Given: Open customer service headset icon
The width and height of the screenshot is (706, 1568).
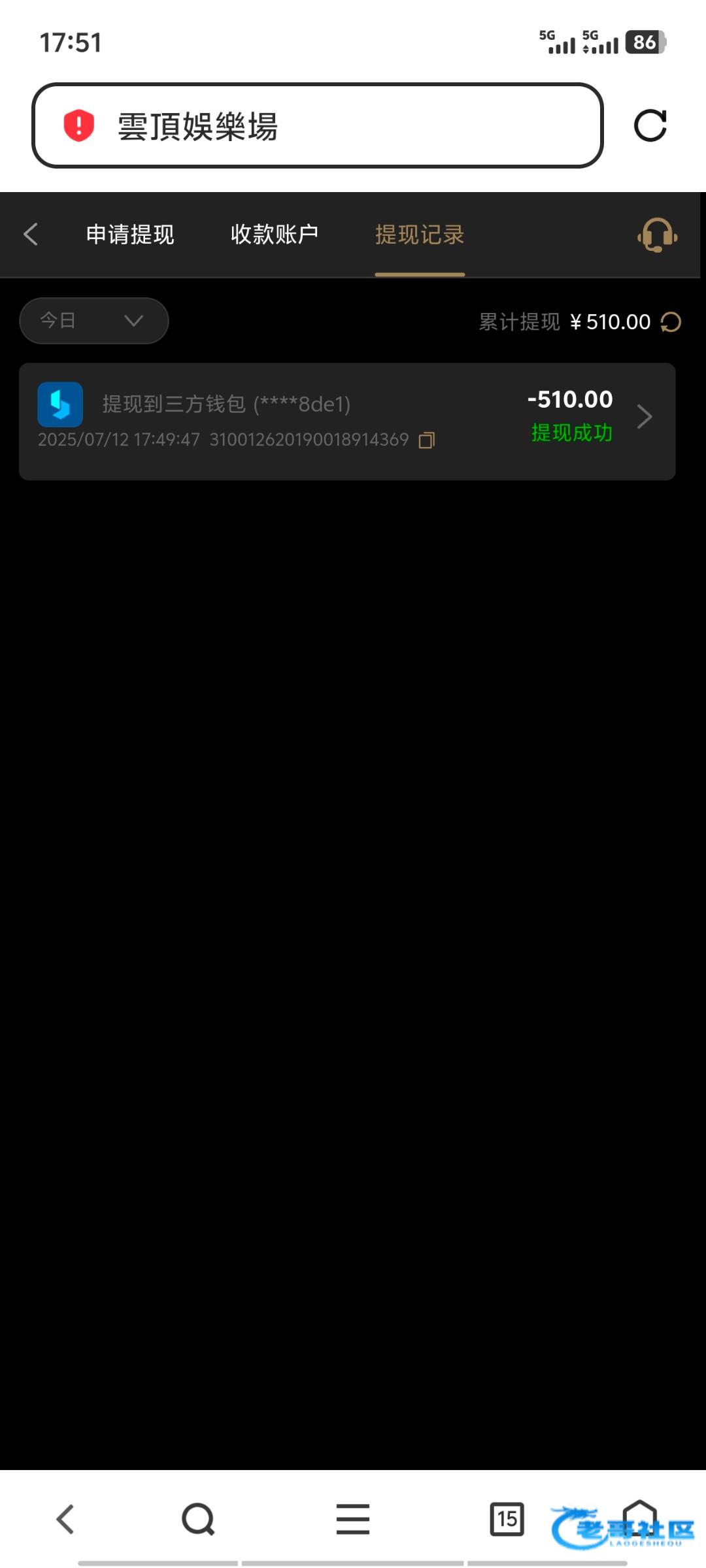Looking at the screenshot, I should [x=657, y=235].
